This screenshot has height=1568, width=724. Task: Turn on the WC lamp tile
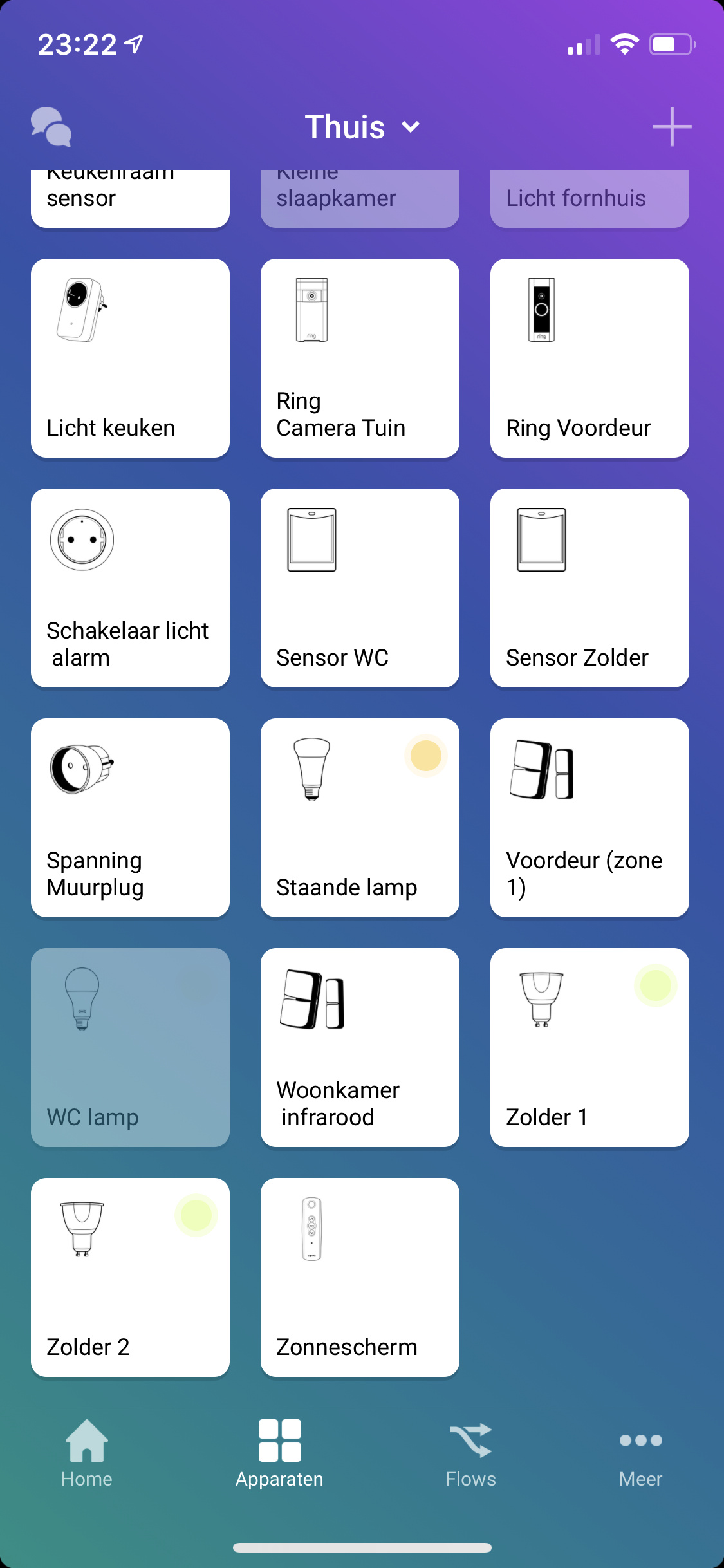(x=130, y=1047)
